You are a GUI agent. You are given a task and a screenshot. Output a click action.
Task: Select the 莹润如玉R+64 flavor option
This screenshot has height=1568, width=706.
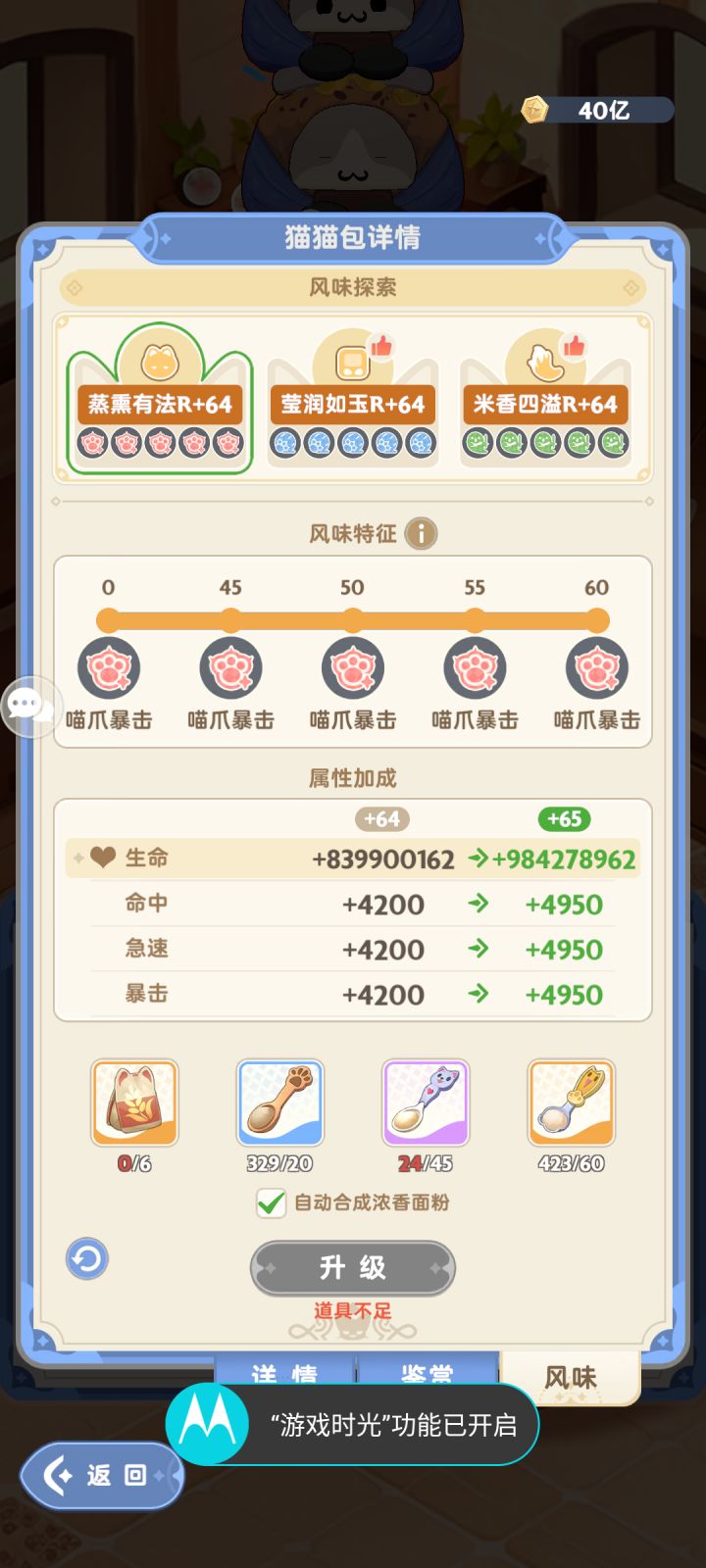(x=352, y=404)
